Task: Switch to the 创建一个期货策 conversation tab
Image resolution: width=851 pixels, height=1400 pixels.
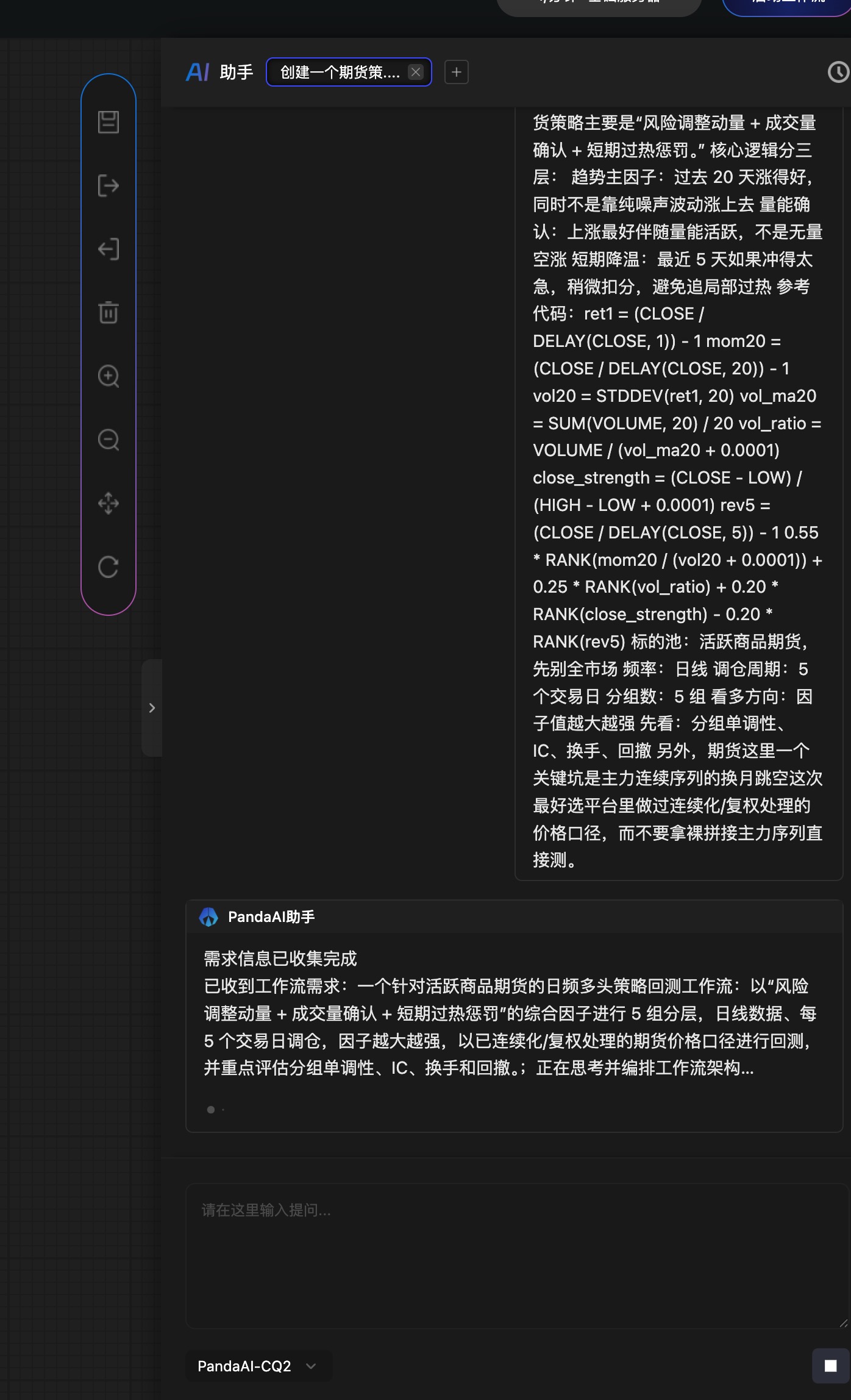Action: point(340,73)
